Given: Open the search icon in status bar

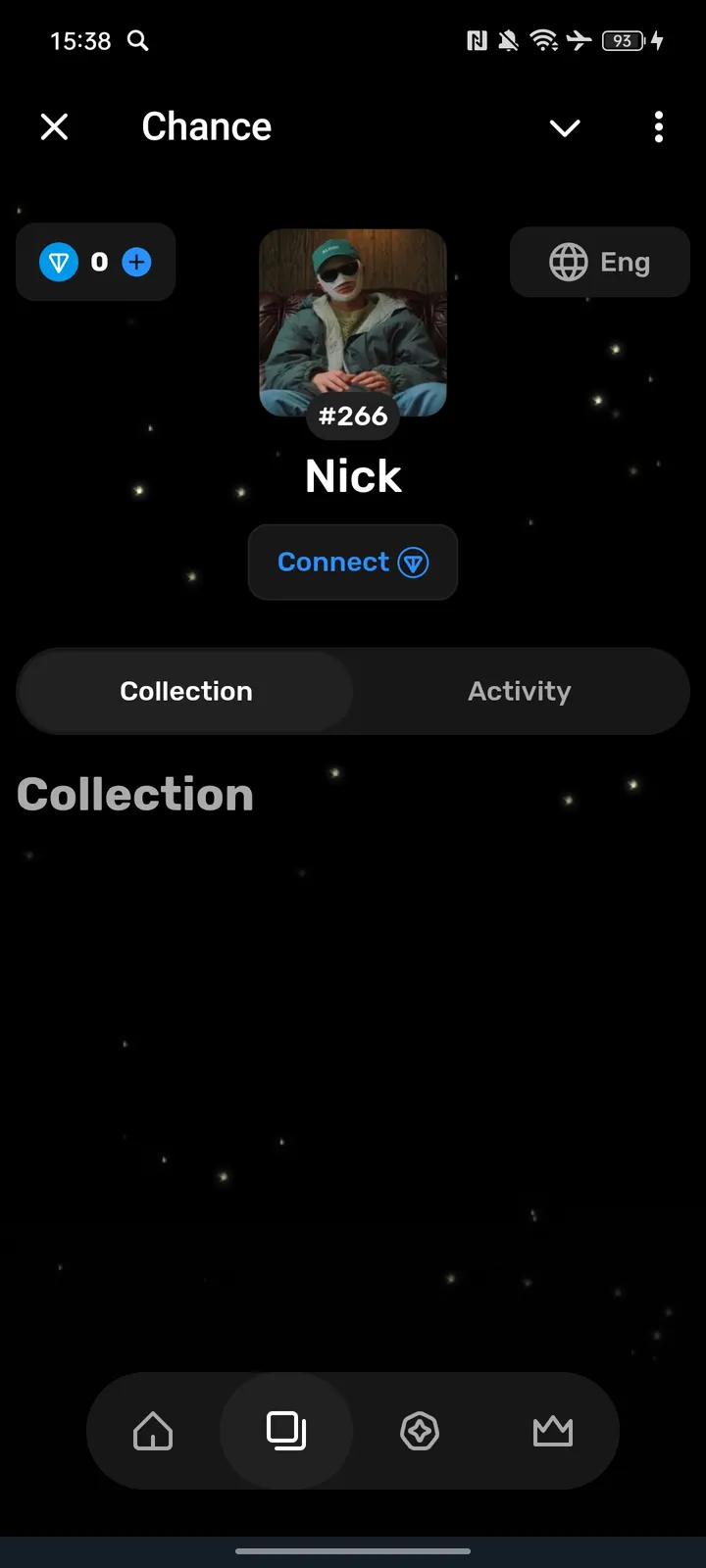Looking at the screenshot, I should pos(137,41).
